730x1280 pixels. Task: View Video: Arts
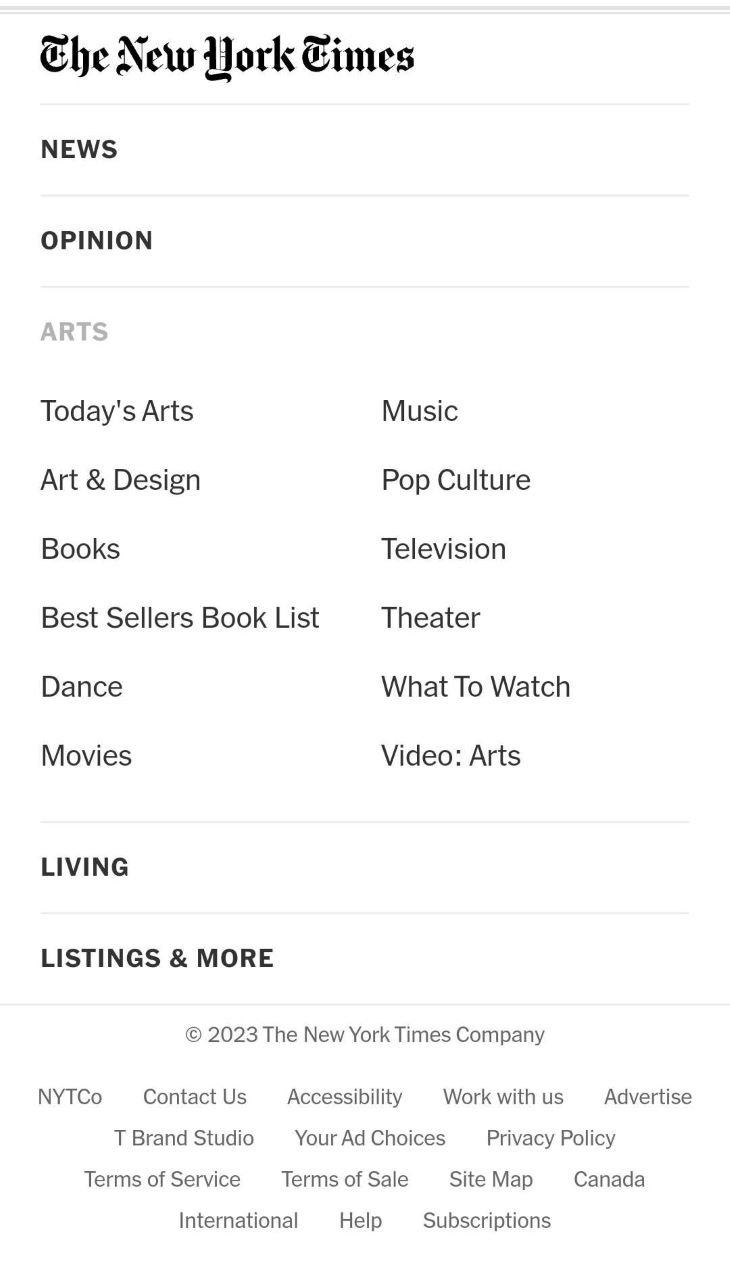(450, 755)
